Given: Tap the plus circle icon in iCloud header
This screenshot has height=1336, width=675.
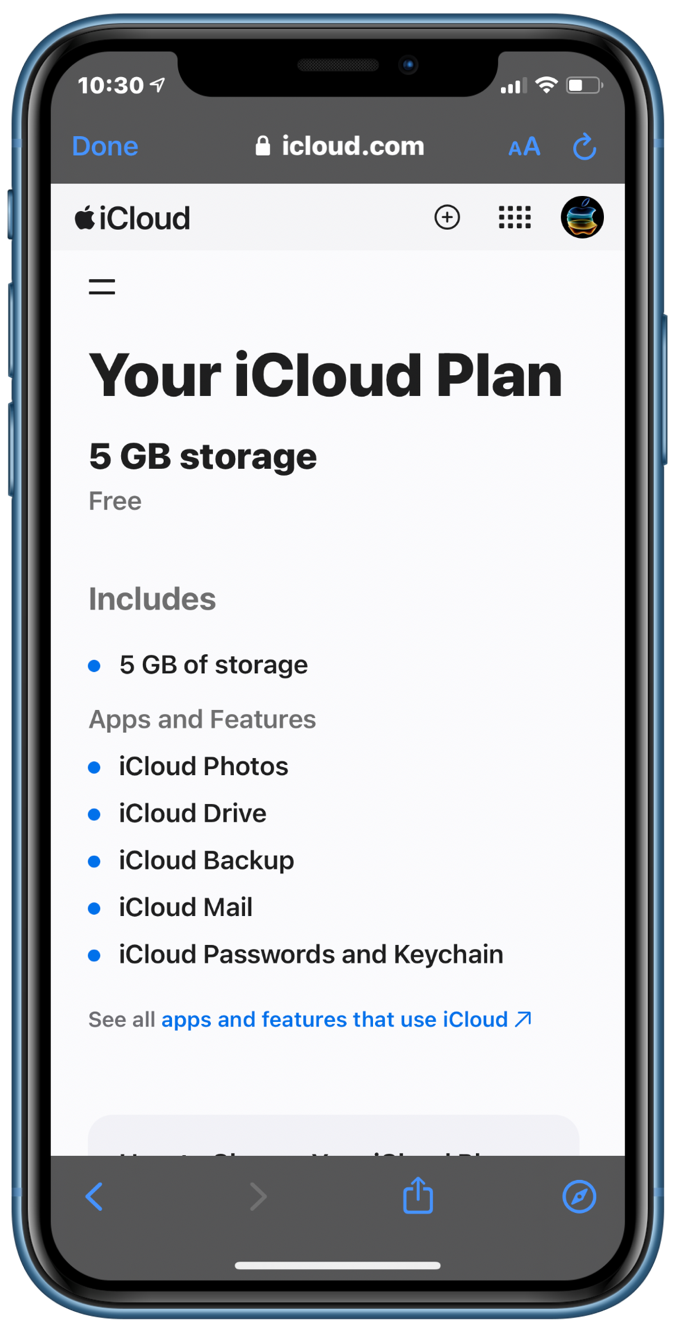Looking at the screenshot, I should click(x=447, y=217).
